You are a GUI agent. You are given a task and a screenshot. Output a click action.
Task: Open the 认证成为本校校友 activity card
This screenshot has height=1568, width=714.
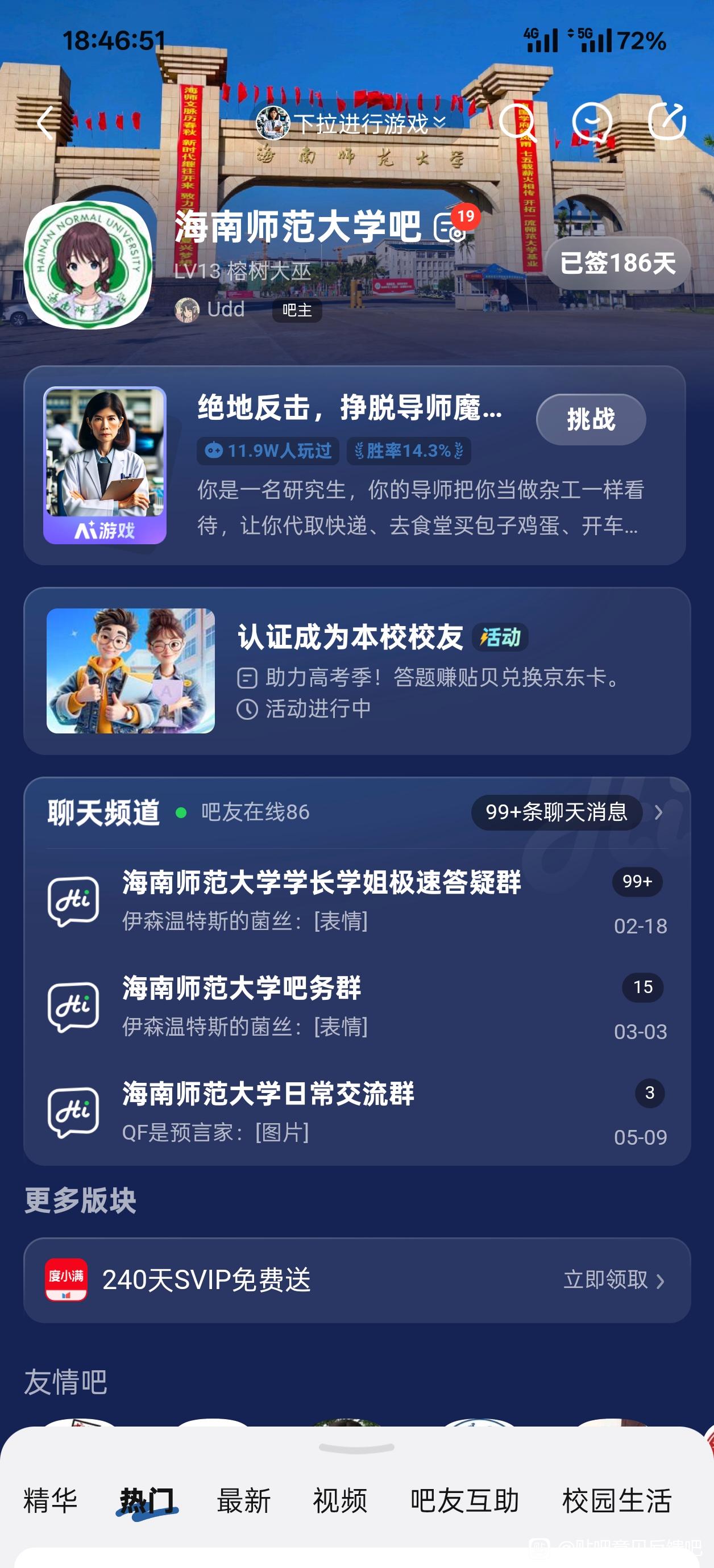tap(356, 671)
